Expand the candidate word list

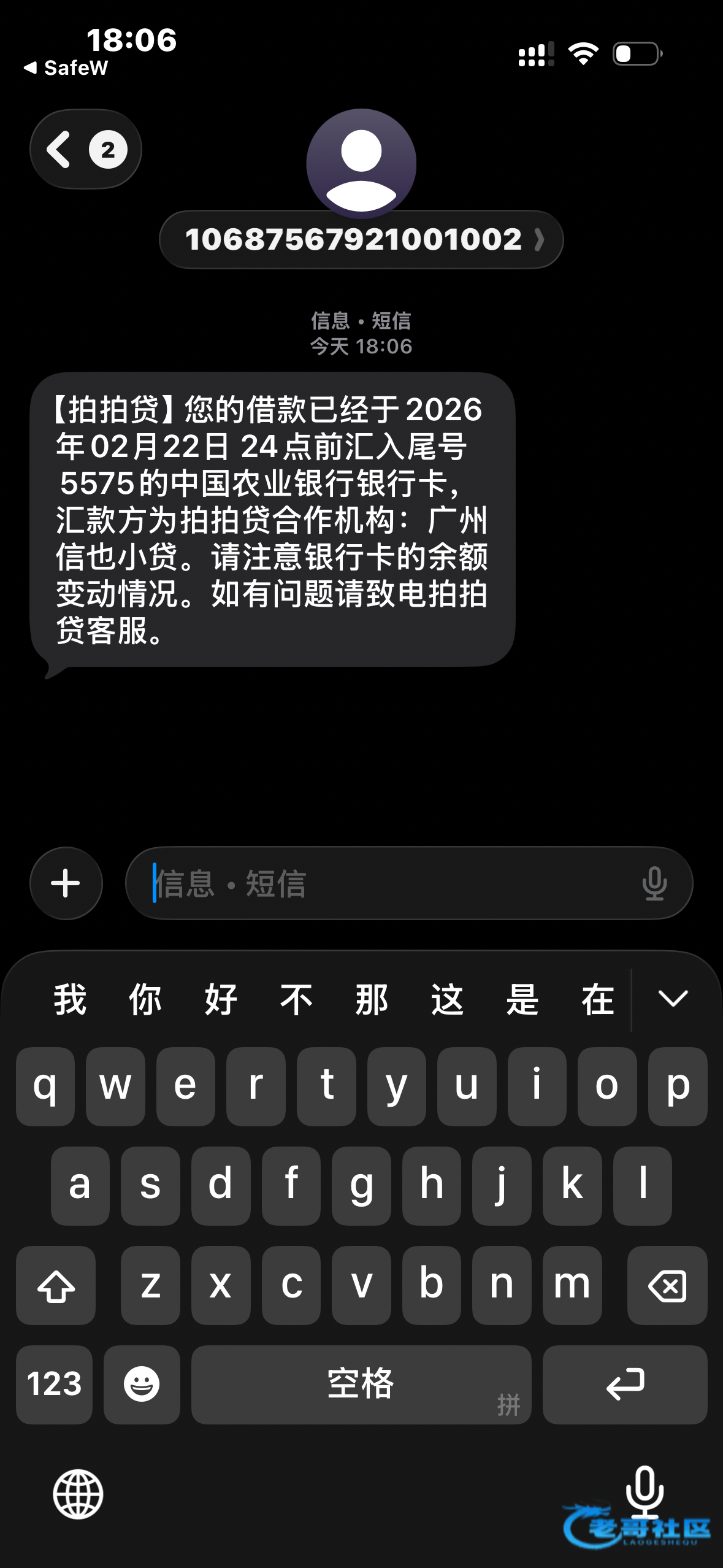coord(673,999)
